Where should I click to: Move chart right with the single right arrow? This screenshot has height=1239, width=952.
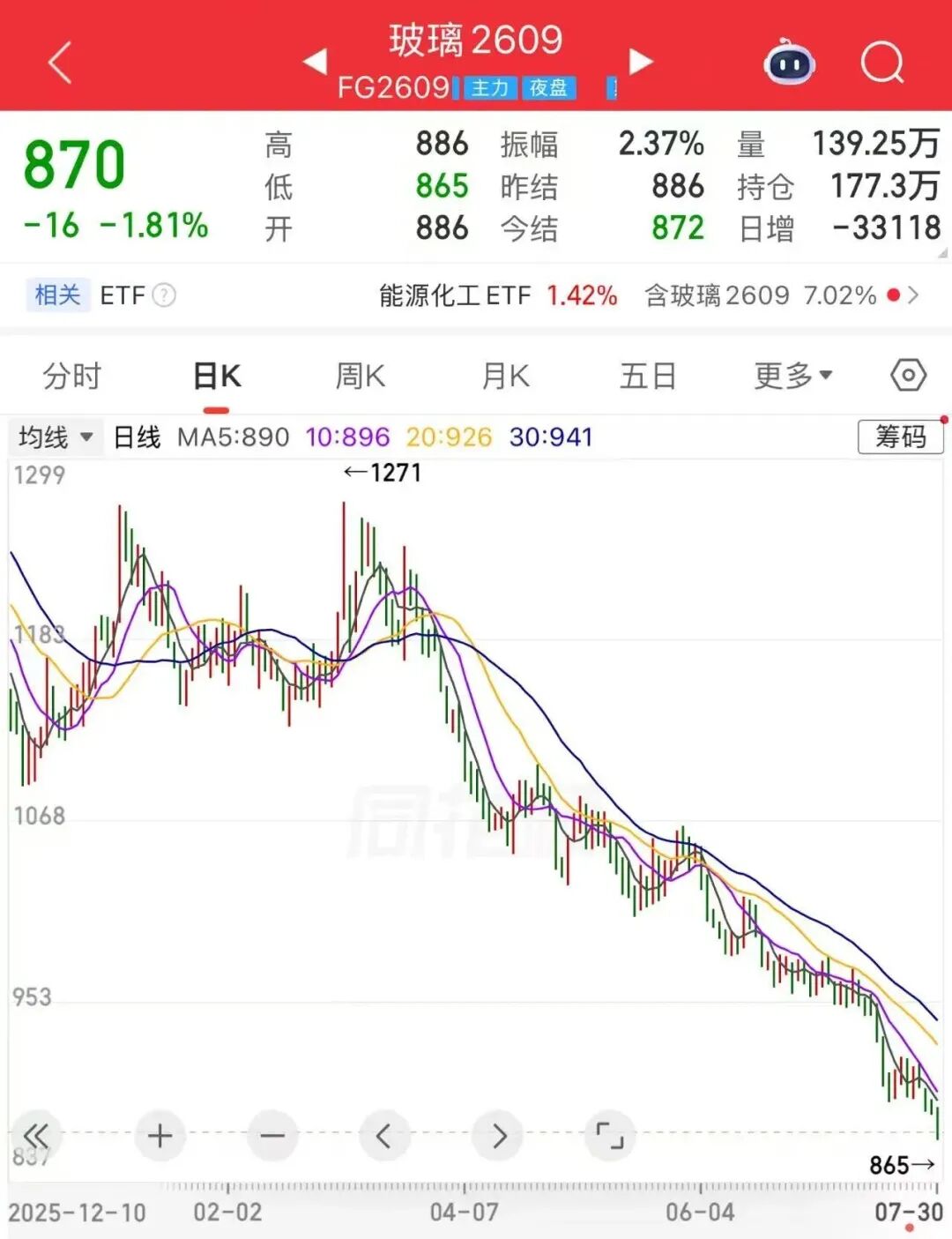(x=498, y=1135)
